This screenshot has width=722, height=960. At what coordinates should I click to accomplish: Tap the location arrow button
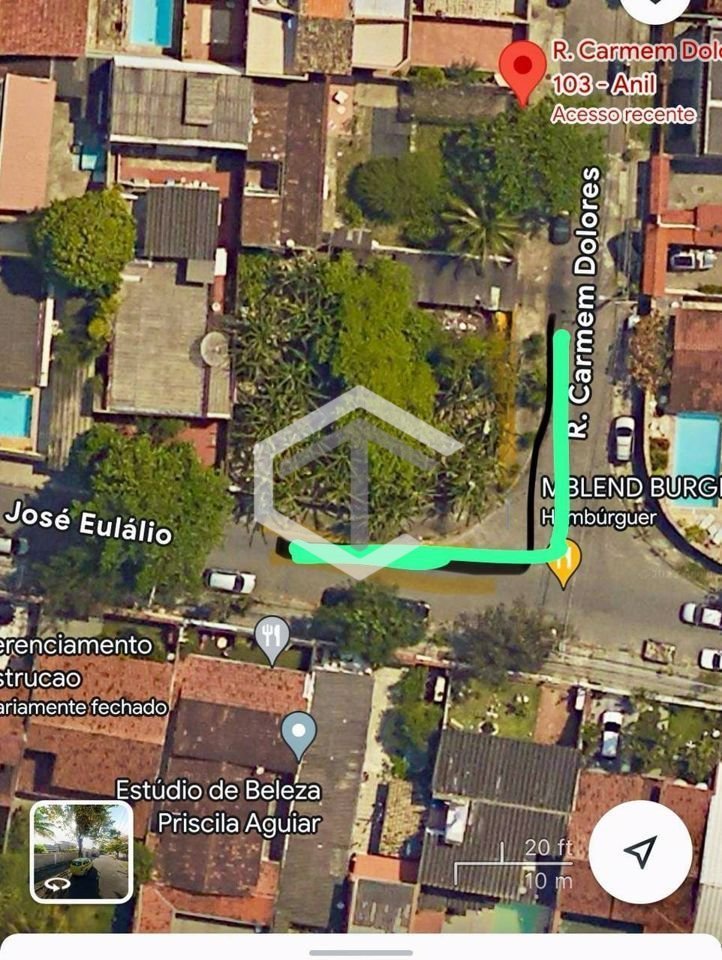[x=640, y=851]
